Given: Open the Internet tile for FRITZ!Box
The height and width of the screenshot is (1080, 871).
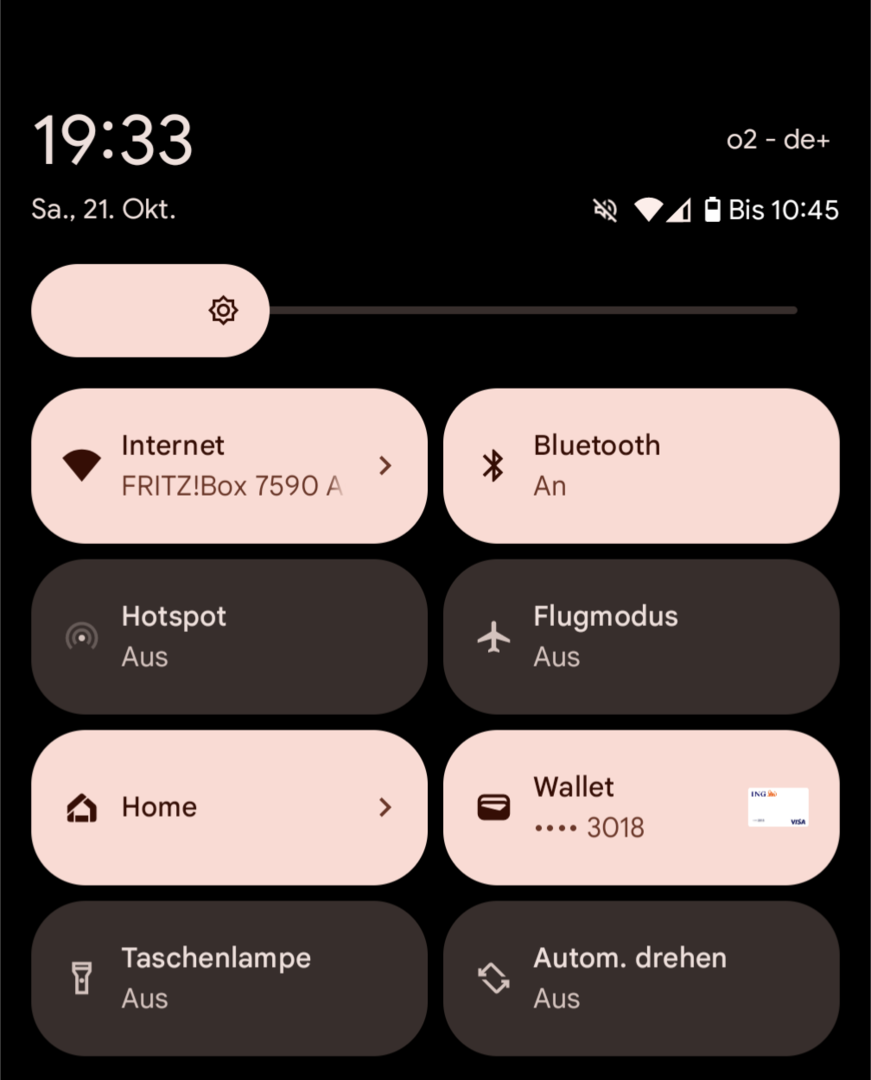Looking at the screenshot, I should pyautogui.click(x=229, y=466).
